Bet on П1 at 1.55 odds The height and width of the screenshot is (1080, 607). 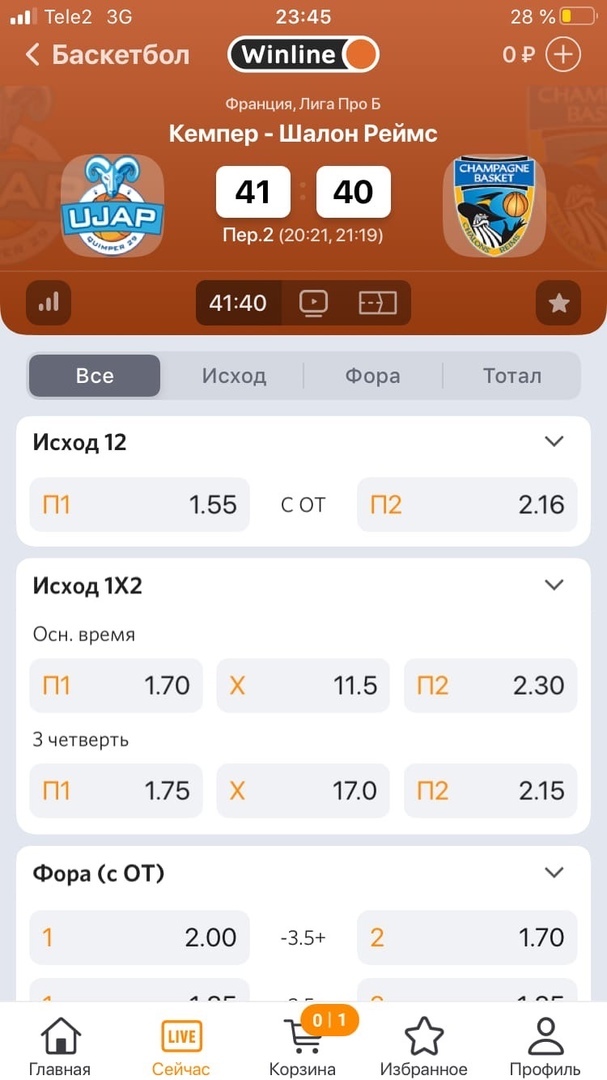(140, 505)
